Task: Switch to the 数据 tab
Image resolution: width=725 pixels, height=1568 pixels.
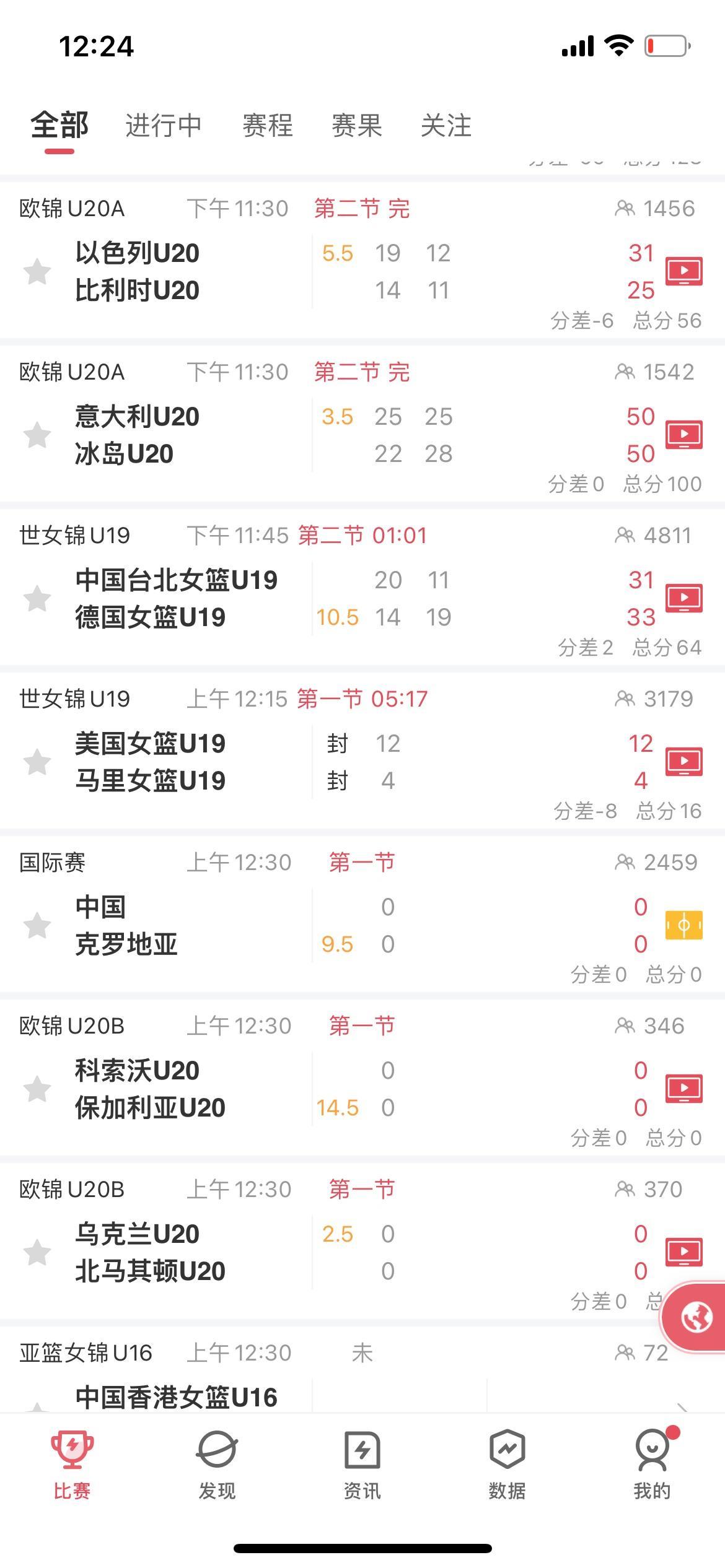Action: [507, 1465]
